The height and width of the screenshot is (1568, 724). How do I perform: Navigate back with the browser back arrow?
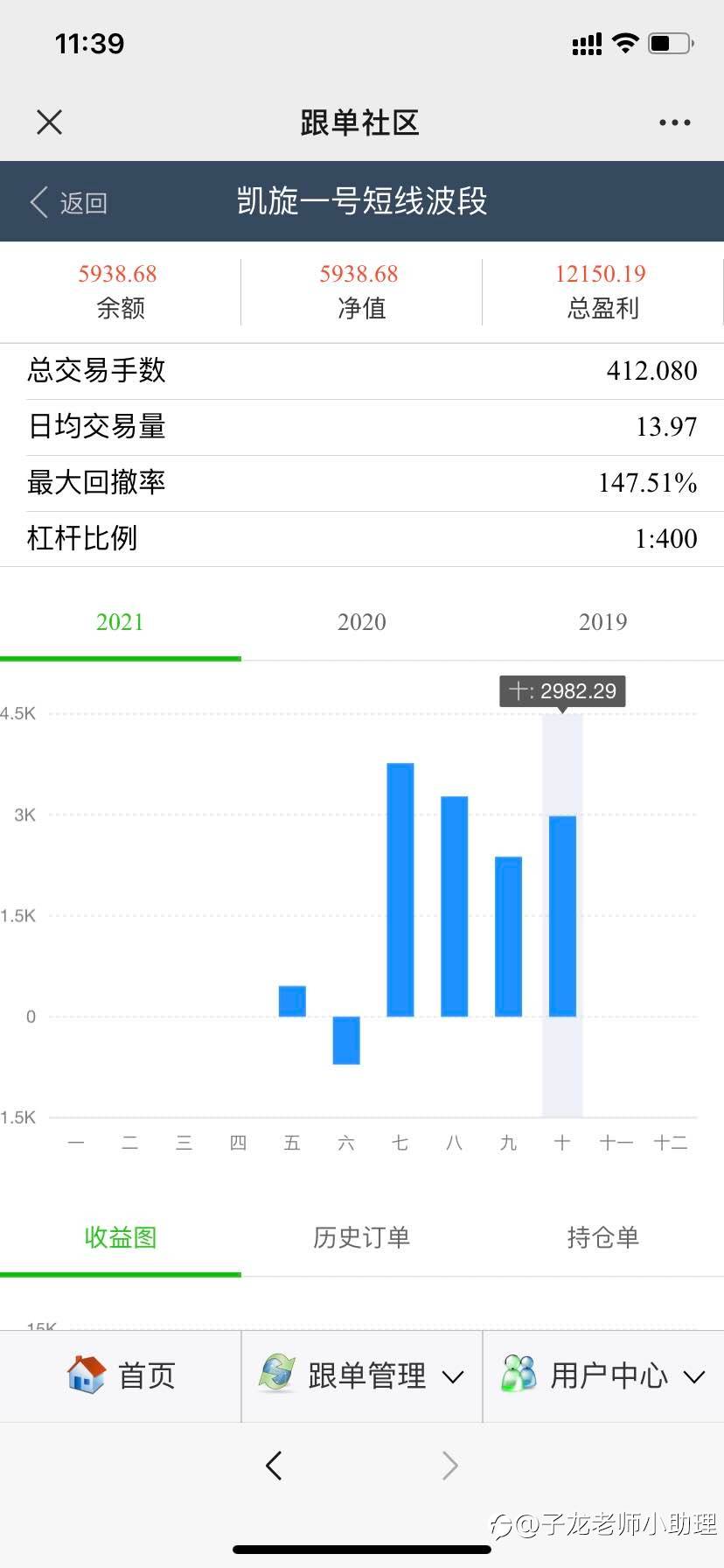click(x=274, y=1465)
